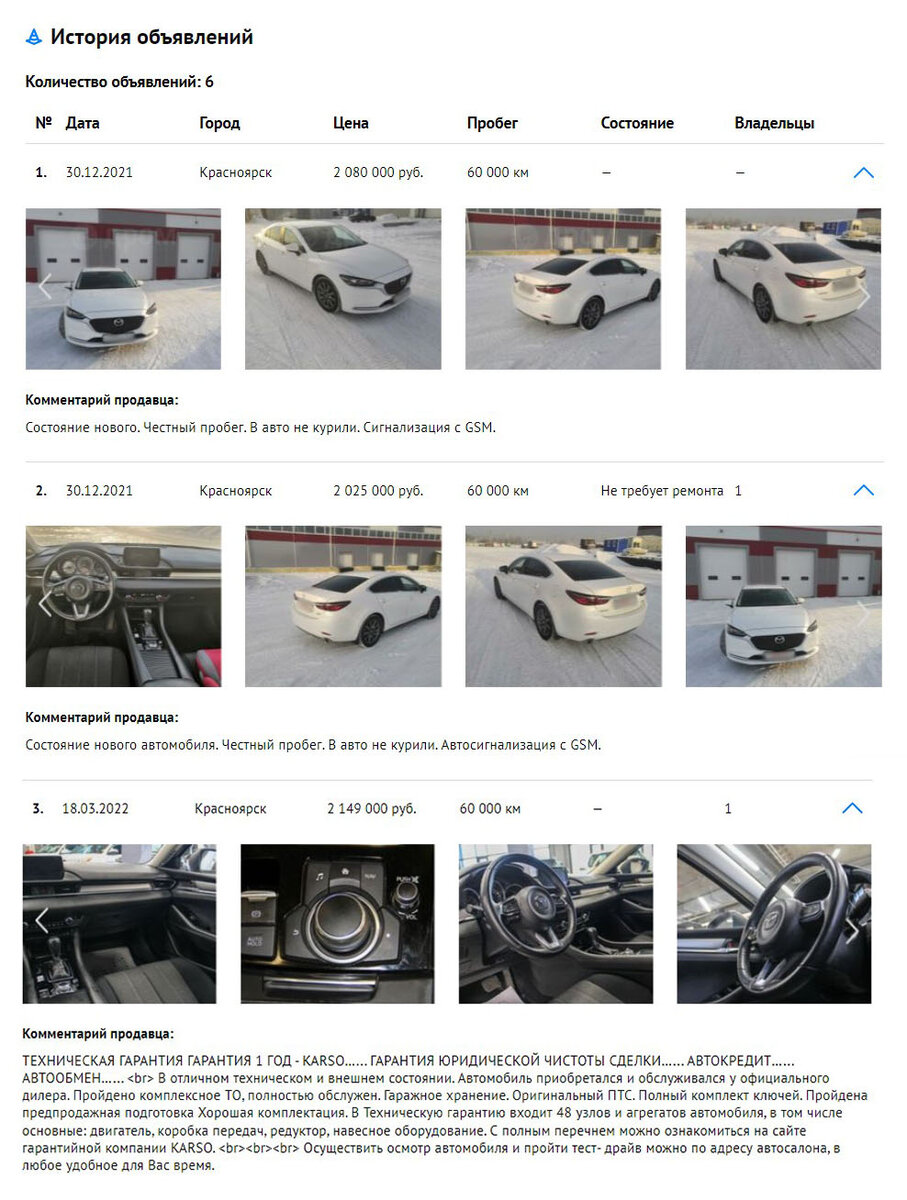Open second photo of the 2 025 000 руб. listing
The height and width of the screenshot is (1200, 907).
(x=343, y=607)
